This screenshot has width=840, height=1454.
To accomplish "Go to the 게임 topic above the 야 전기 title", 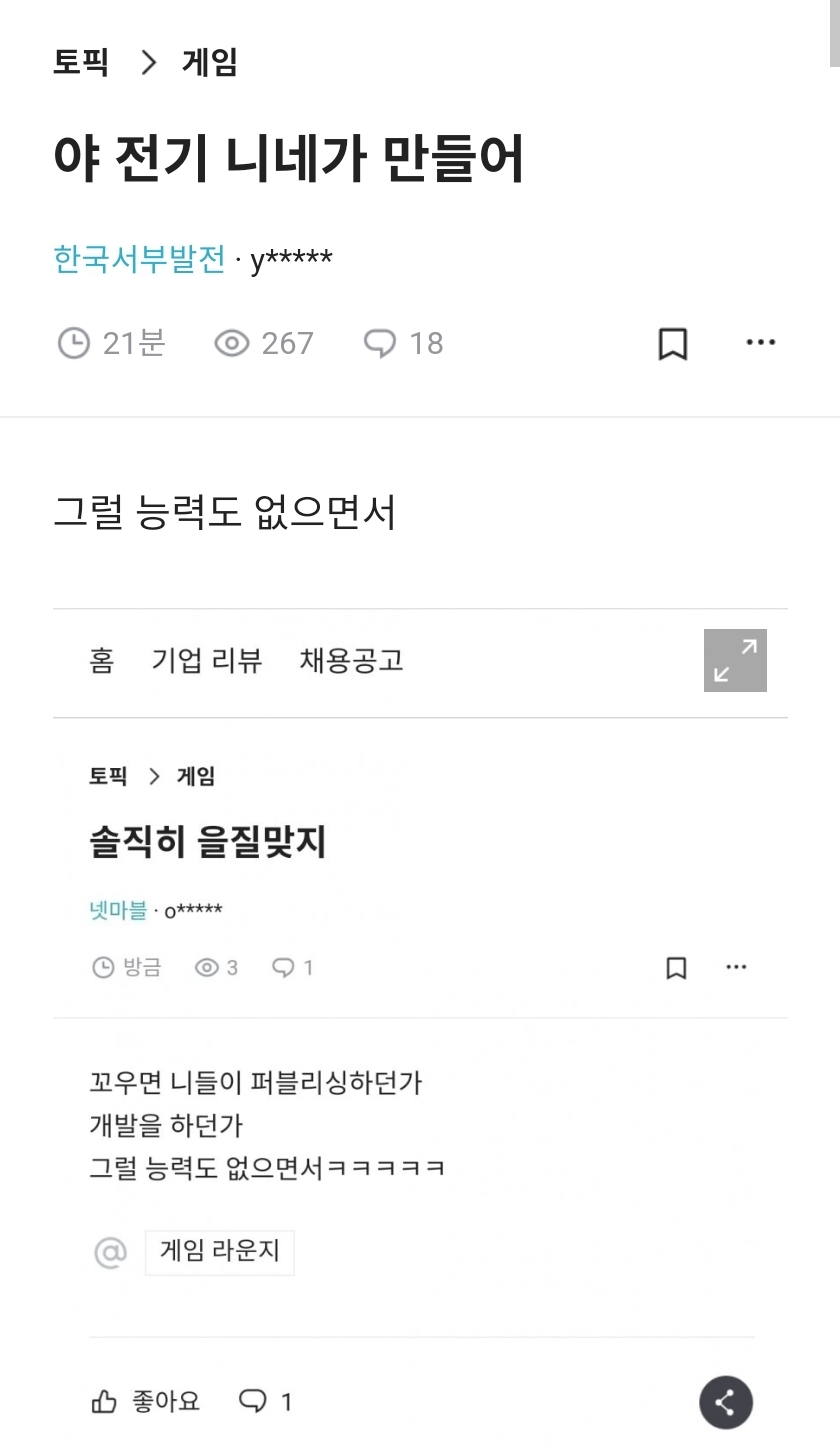I will pos(209,63).
